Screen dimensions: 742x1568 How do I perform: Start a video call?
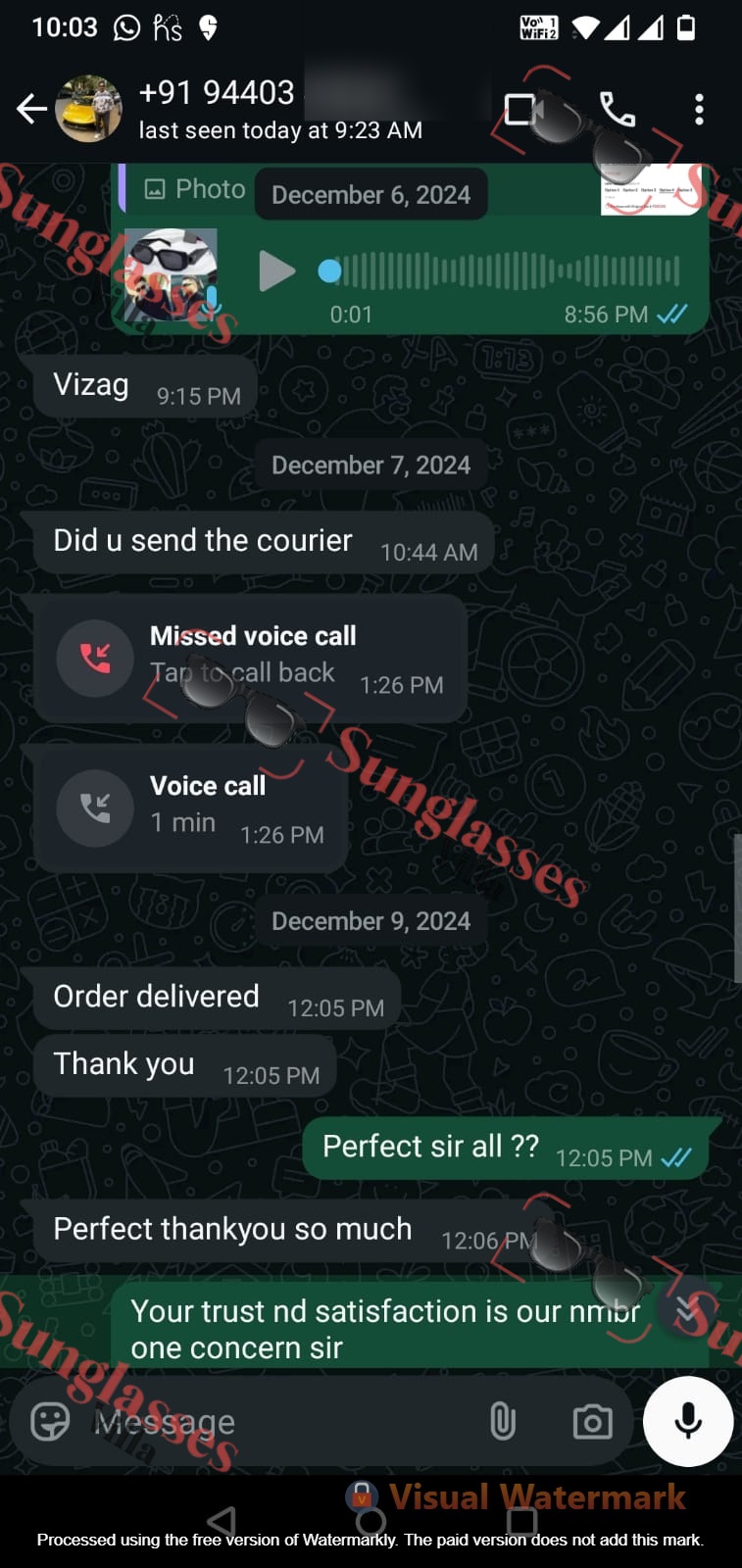pos(523,109)
